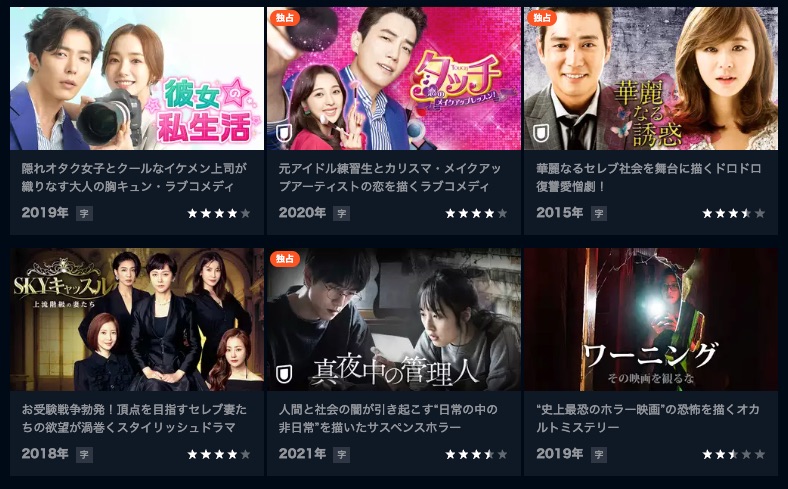Select the タッチ romantic comedy tile
The width and height of the screenshot is (788, 489).
coord(393,80)
